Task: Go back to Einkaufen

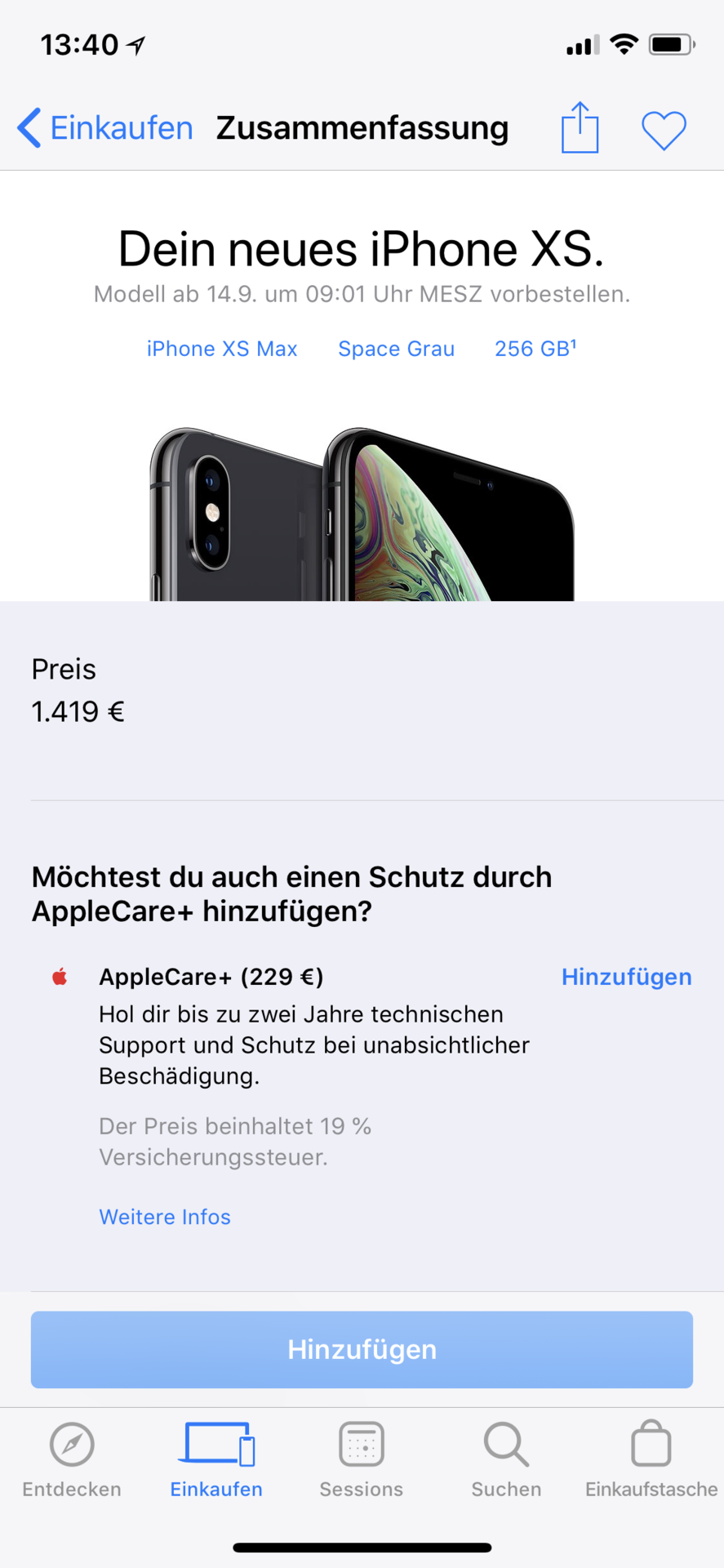Action: (x=105, y=128)
